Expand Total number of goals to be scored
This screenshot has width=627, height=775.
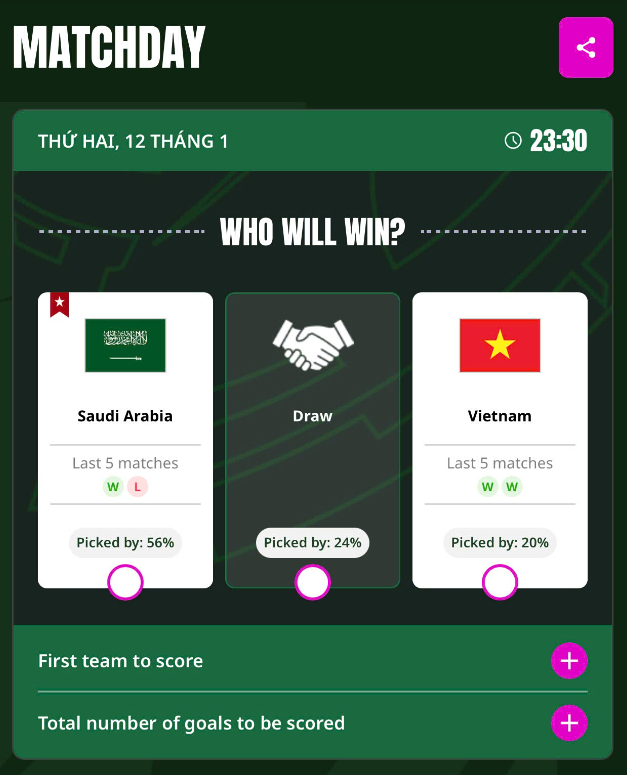click(x=569, y=723)
